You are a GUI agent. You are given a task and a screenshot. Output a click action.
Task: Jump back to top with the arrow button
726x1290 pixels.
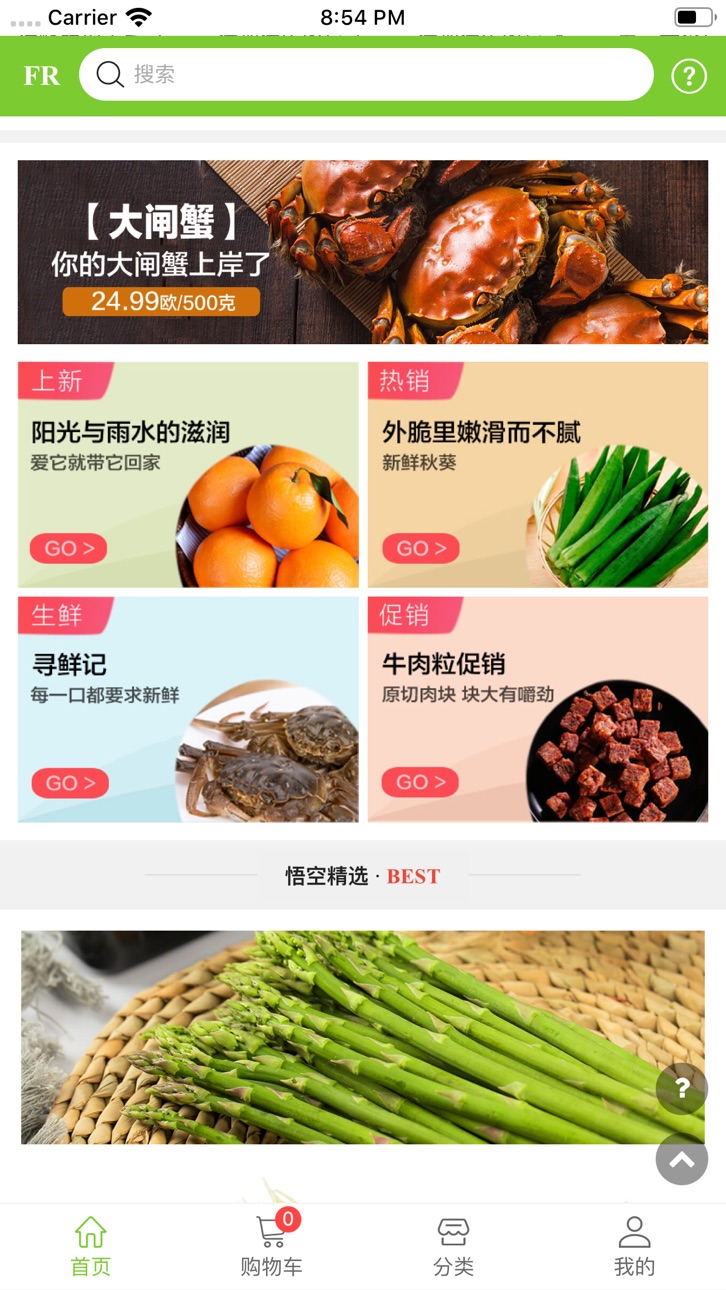click(682, 1159)
